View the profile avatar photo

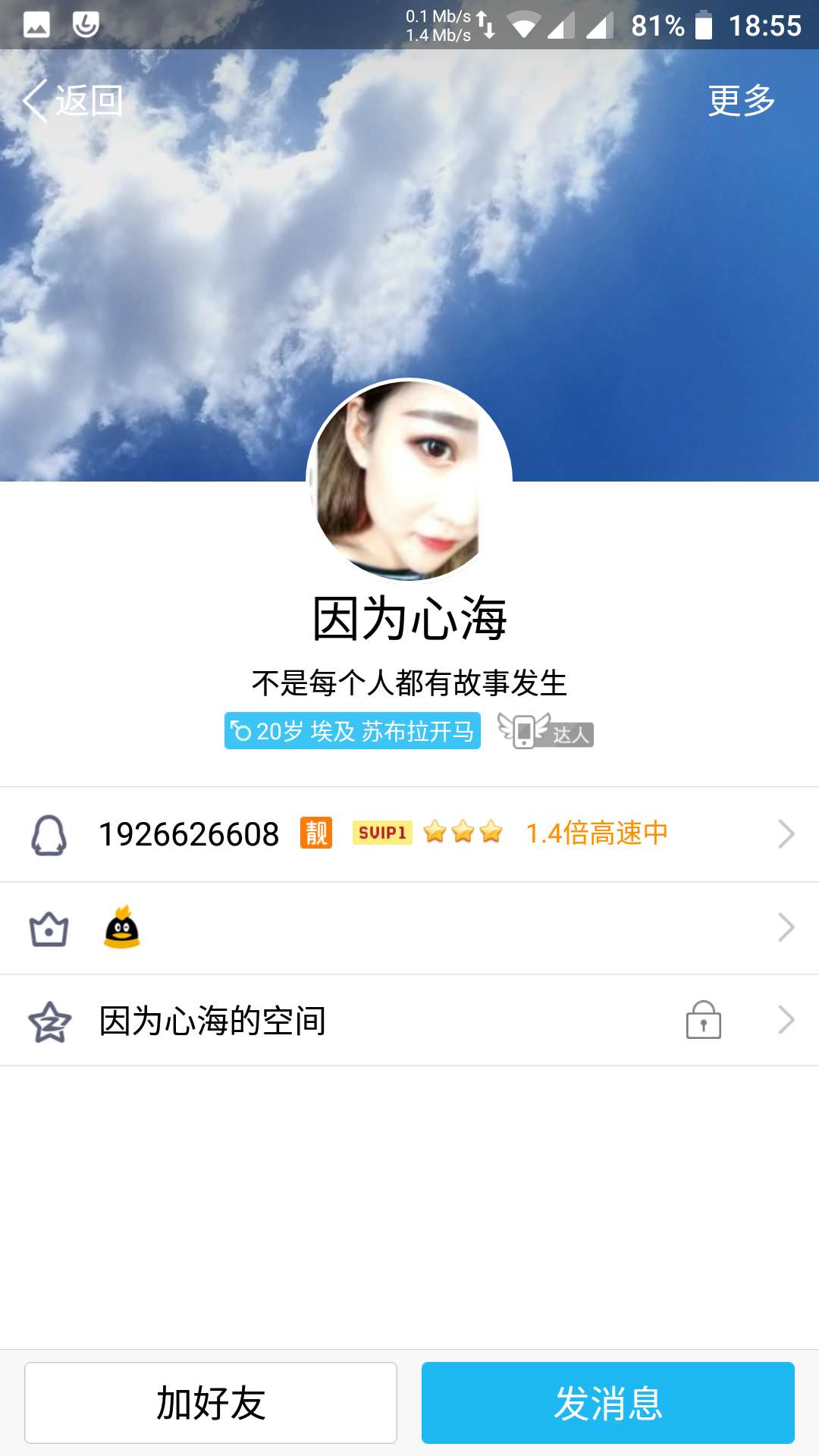pyautogui.click(x=409, y=480)
